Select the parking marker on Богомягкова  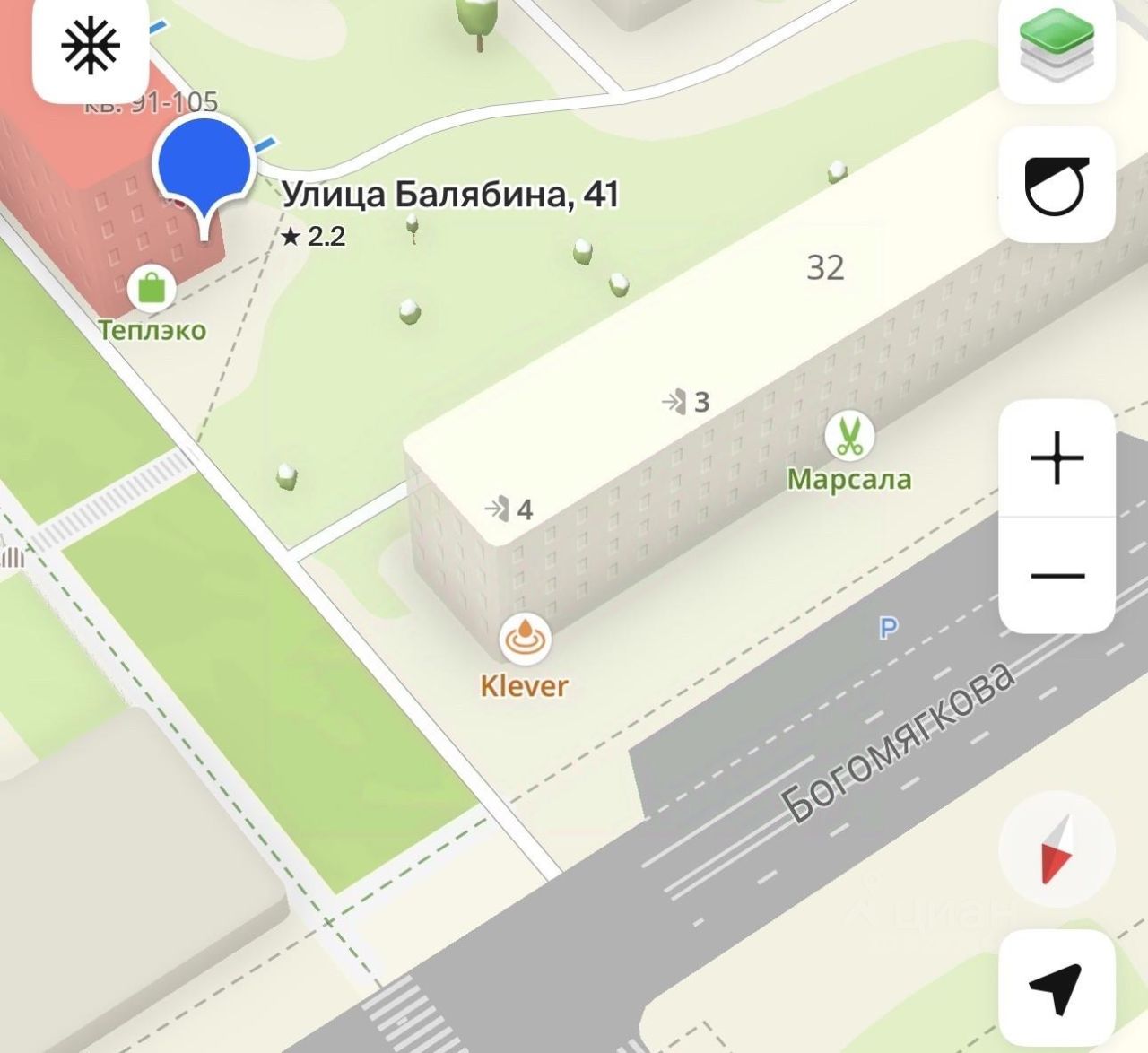(888, 628)
